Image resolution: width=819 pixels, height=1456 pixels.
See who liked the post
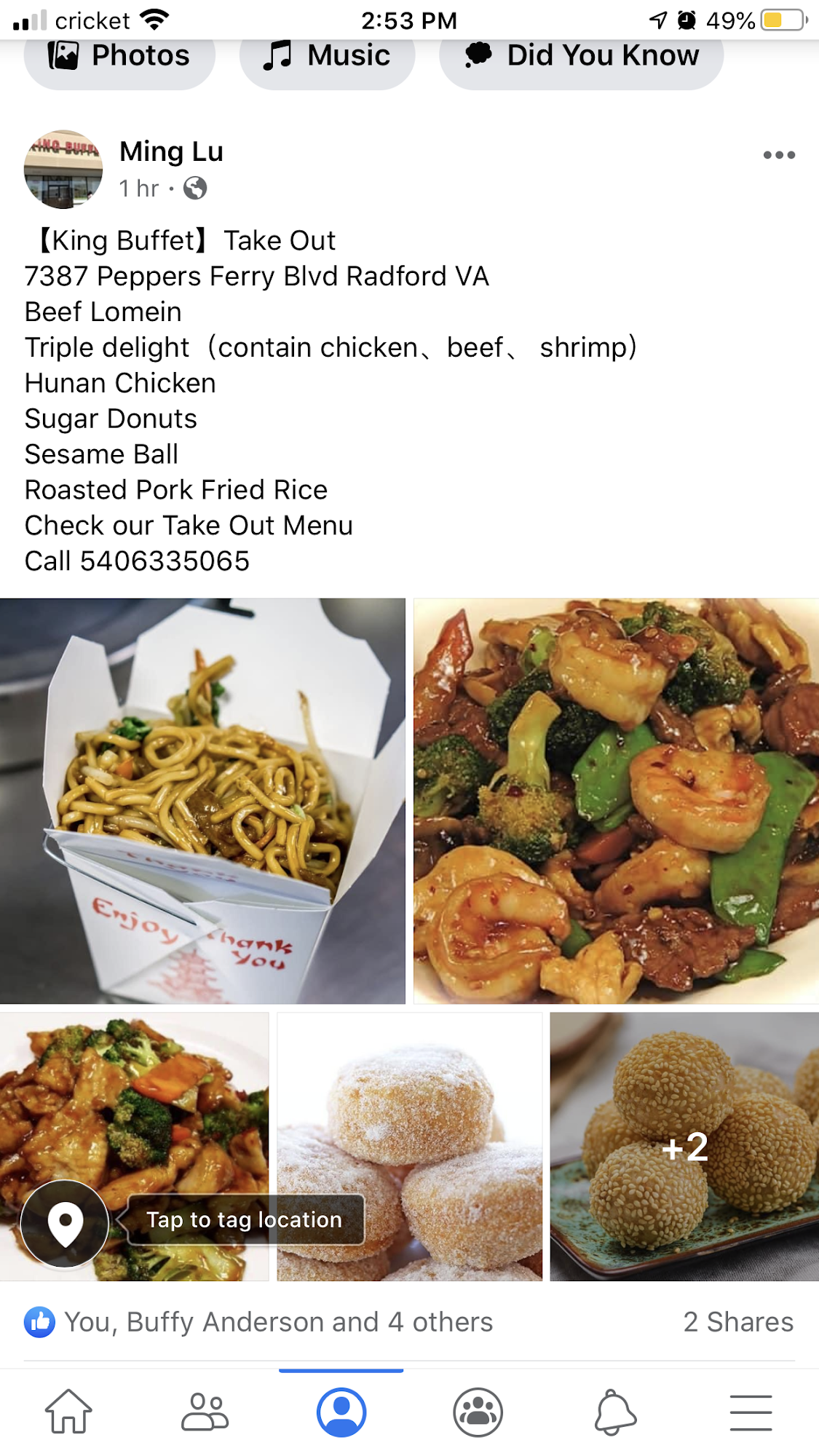click(x=278, y=1322)
